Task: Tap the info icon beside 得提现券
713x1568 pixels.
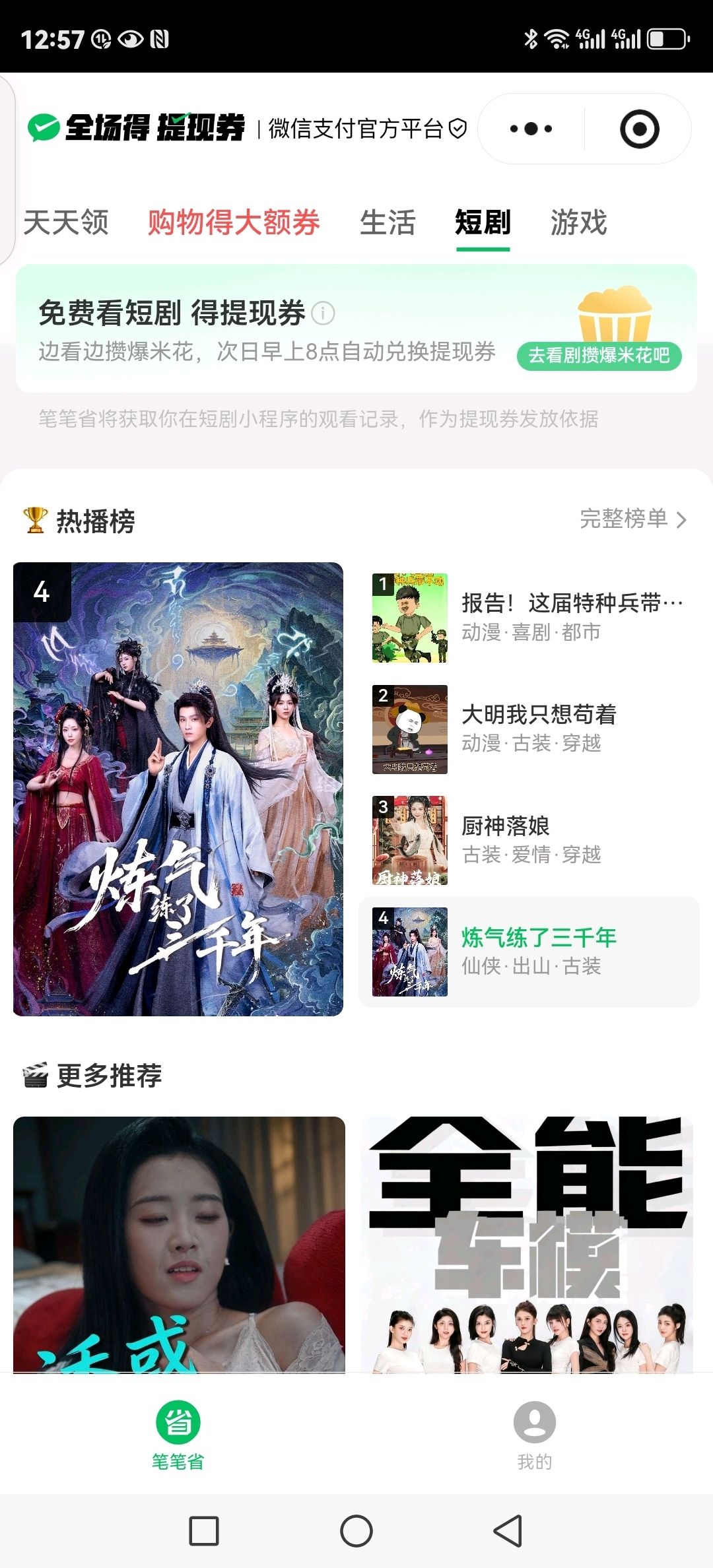Action: pyautogui.click(x=323, y=313)
